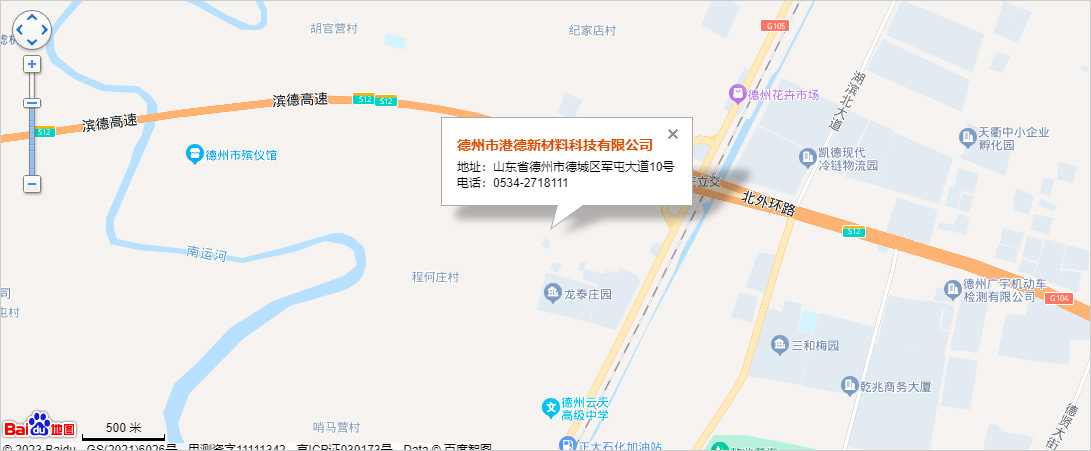Viewport: 1091px width, 451px height.
Task: Zoom in with the plus button
Action: (x=32, y=64)
